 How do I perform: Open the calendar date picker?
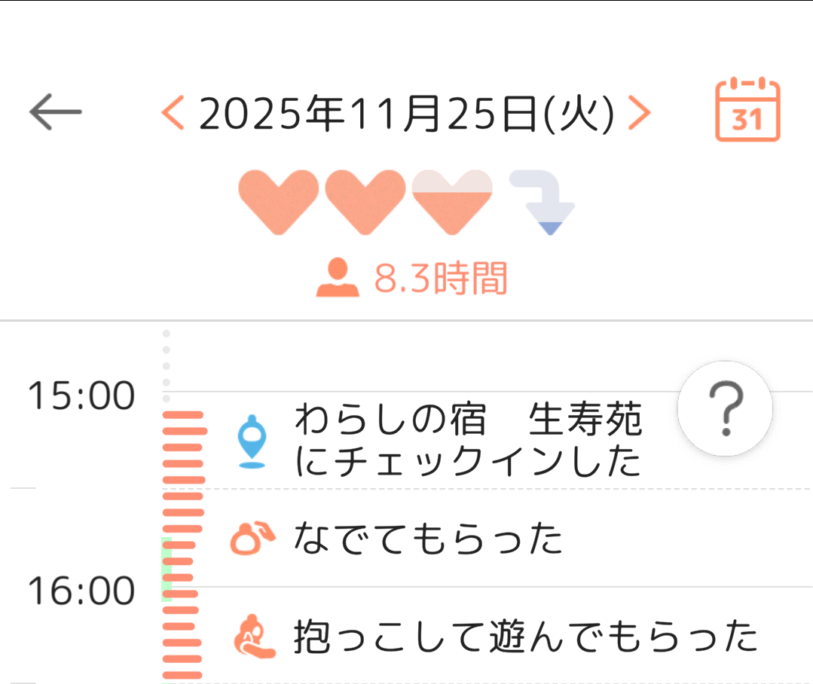coord(747,110)
